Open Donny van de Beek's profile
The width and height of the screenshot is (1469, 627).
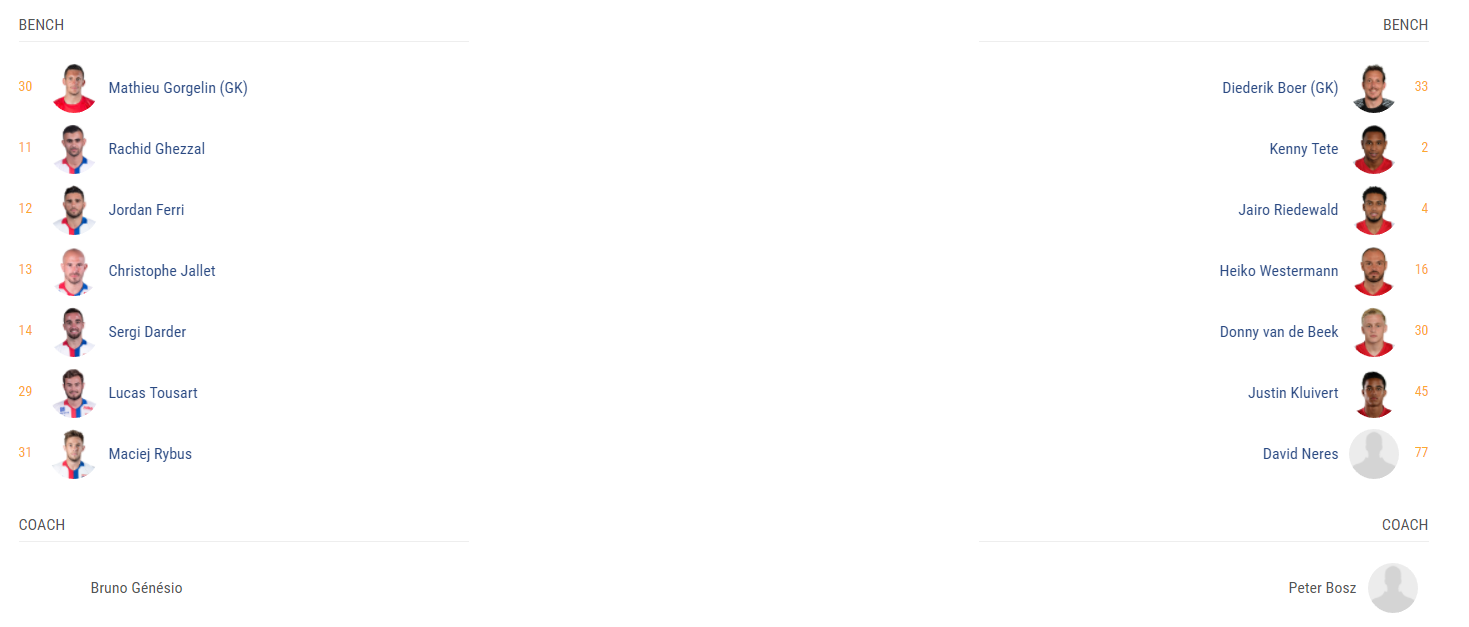(1278, 332)
